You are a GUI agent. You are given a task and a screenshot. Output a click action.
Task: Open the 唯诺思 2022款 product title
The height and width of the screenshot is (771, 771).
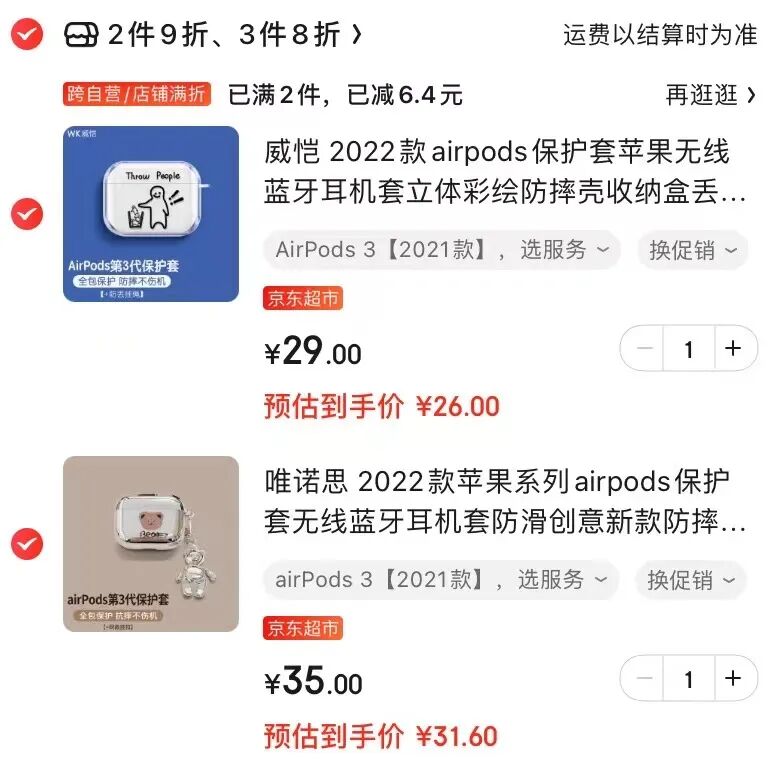coord(504,501)
